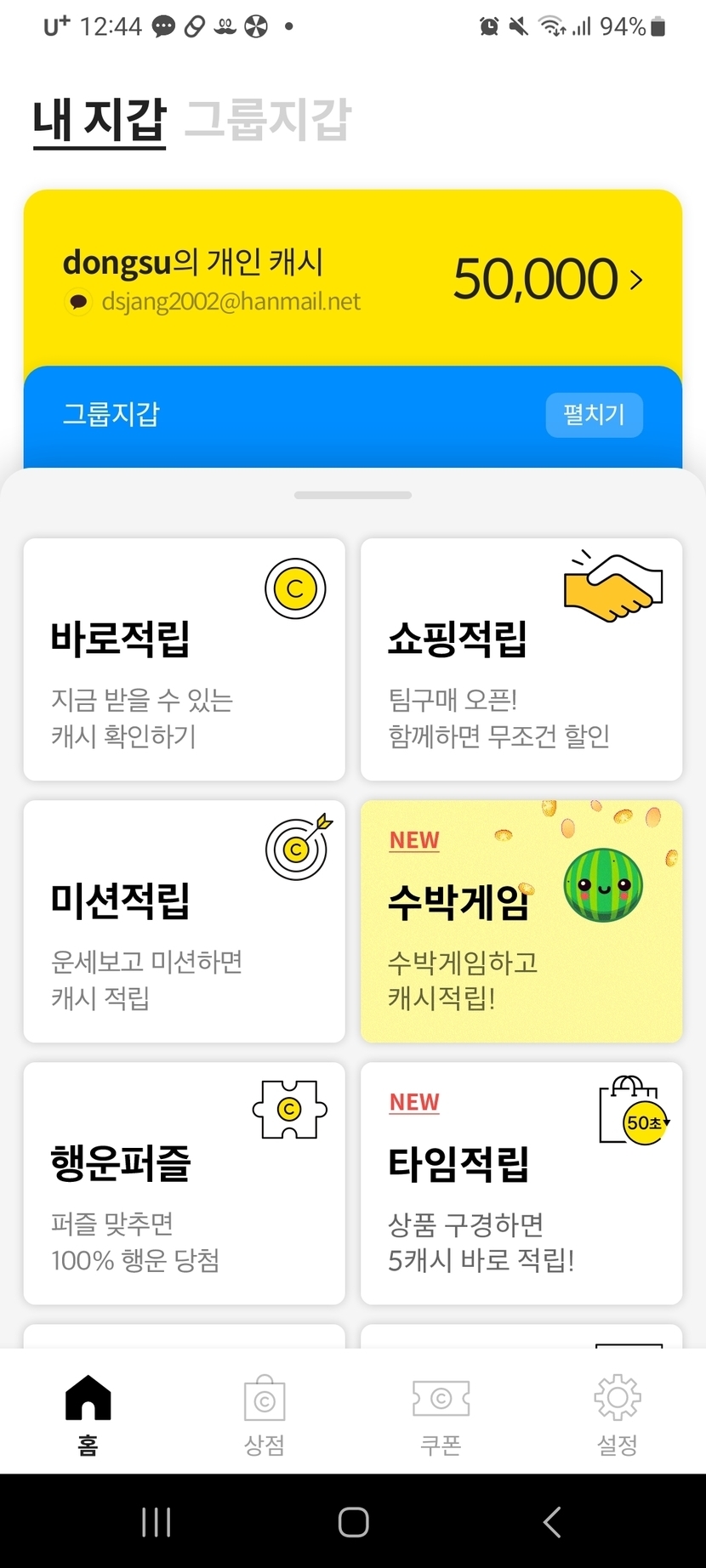Switch to the 상점 bottom tab
Image resolution: width=706 pixels, height=1568 pixels.
tap(265, 1413)
